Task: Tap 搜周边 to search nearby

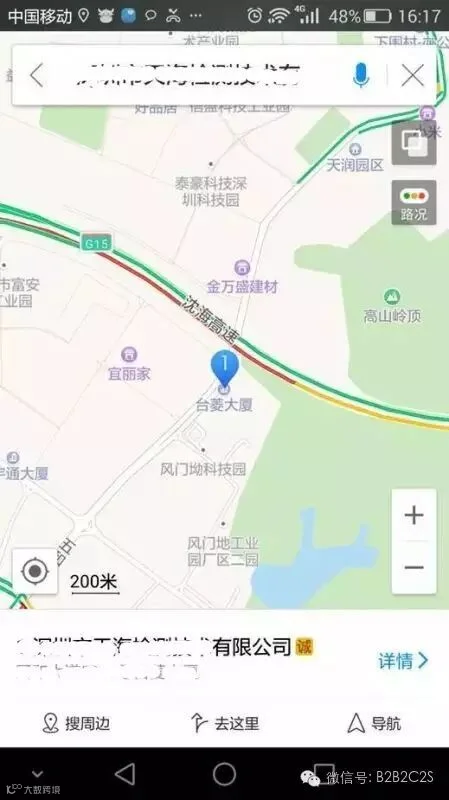Action: tap(76, 723)
